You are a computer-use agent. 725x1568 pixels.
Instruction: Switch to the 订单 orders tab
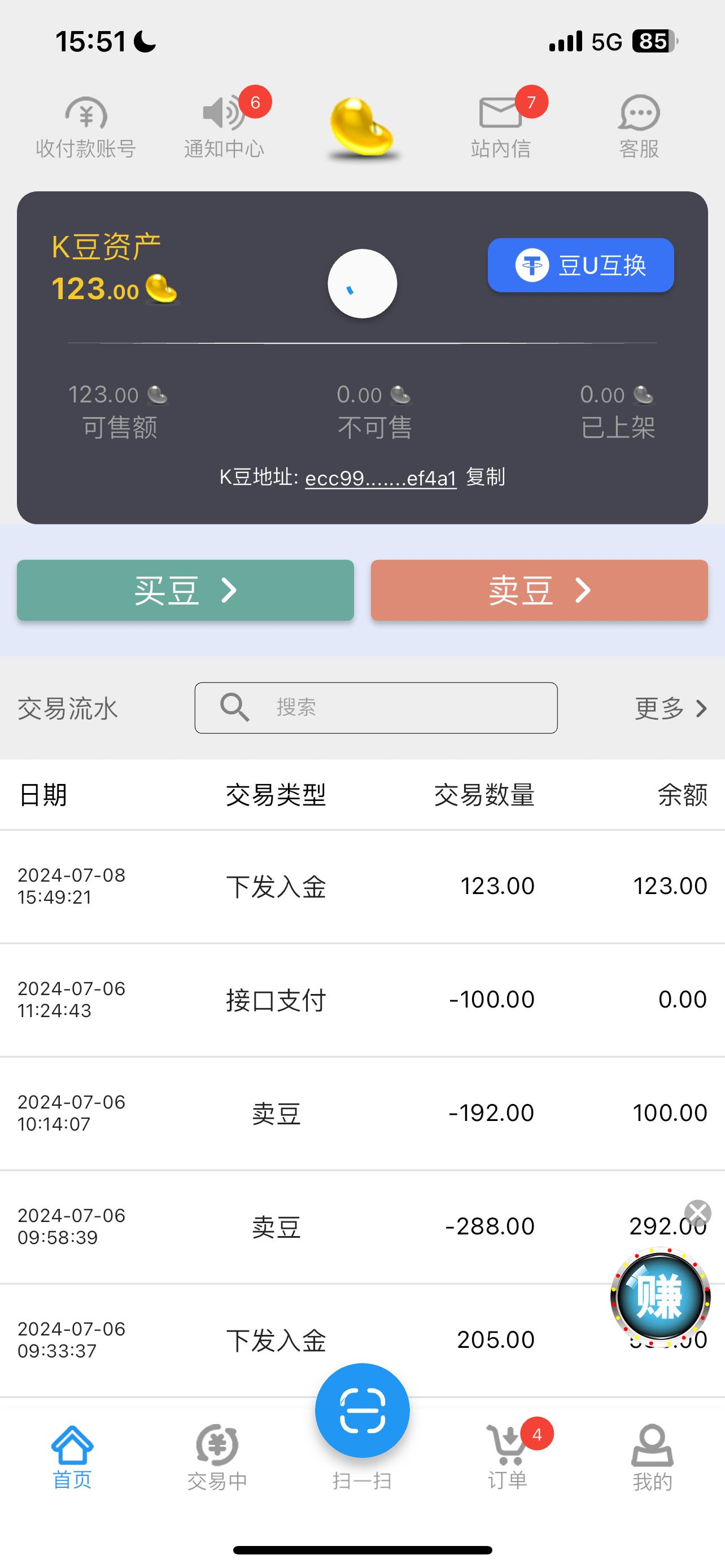pyautogui.click(x=507, y=1457)
